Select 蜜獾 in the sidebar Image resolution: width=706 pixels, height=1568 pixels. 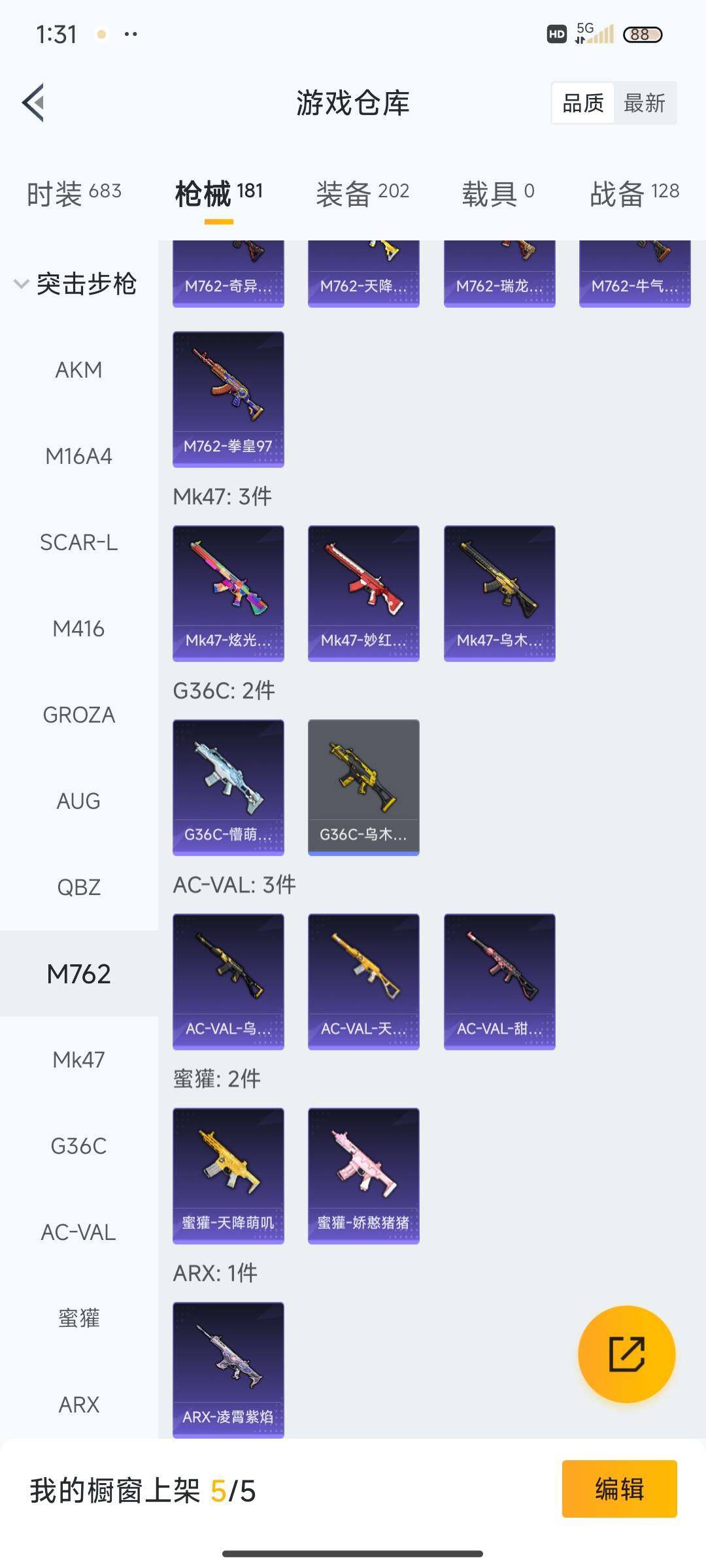78,1318
